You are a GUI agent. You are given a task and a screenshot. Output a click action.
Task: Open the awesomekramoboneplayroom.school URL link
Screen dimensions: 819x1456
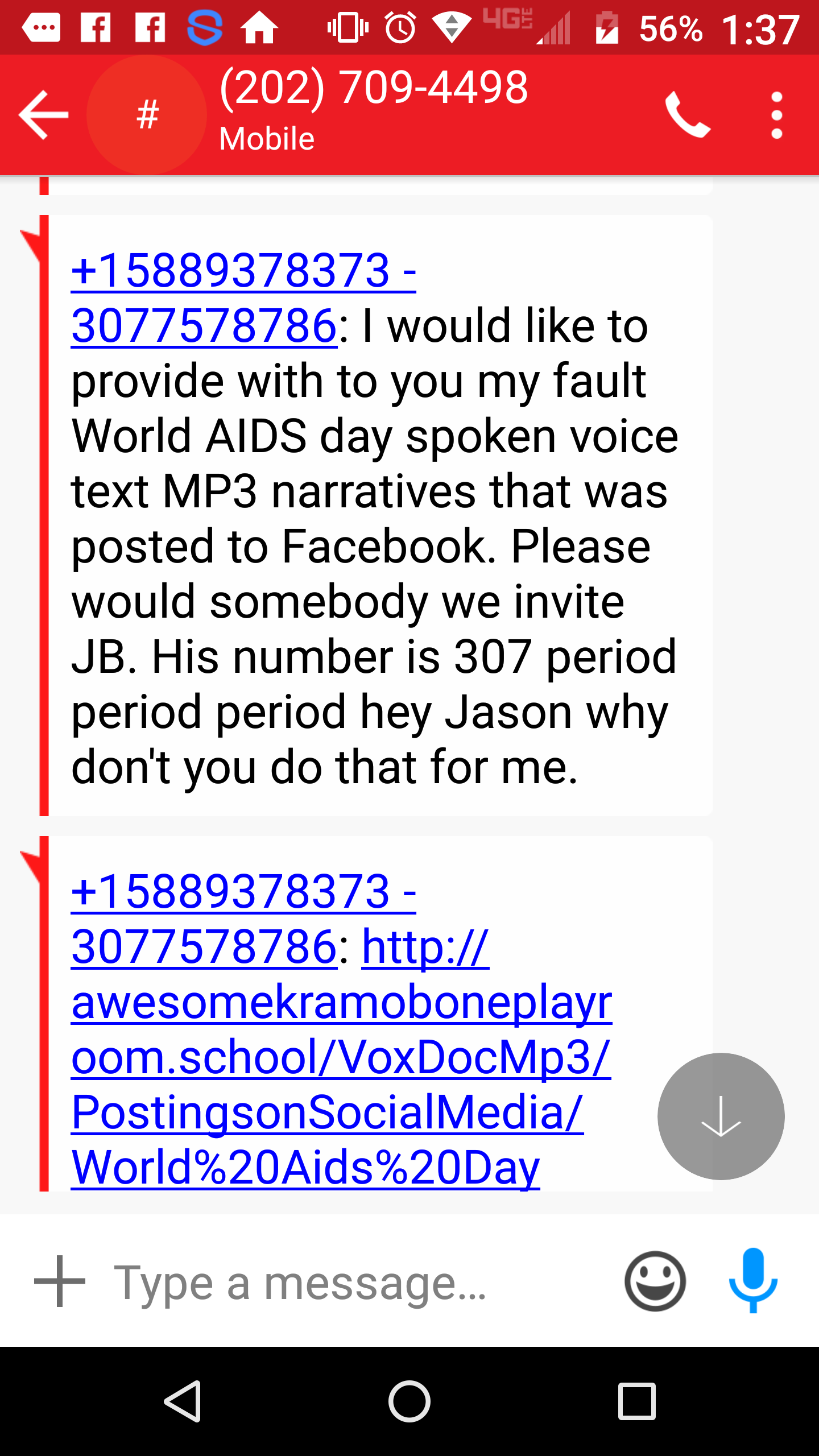click(341, 1057)
